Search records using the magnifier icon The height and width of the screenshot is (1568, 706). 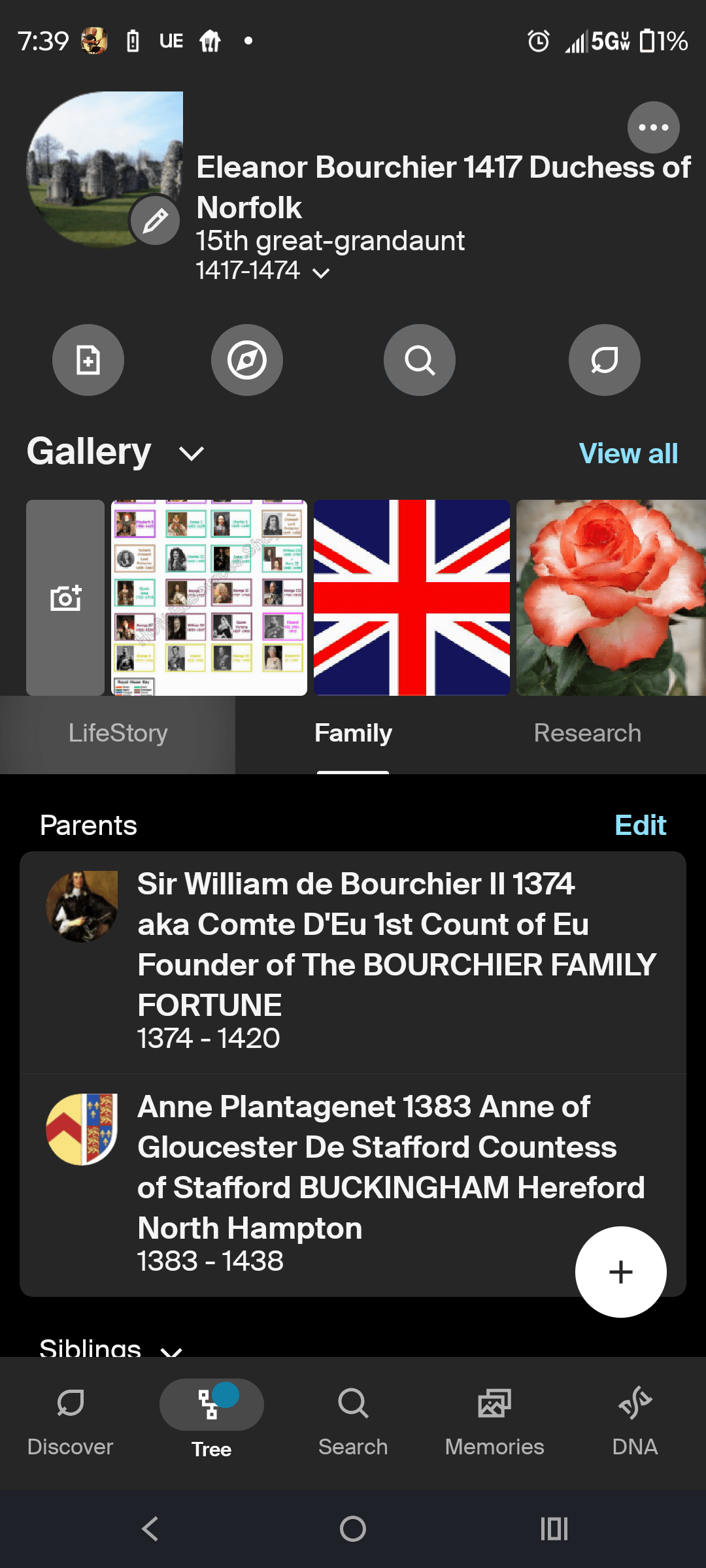(419, 360)
